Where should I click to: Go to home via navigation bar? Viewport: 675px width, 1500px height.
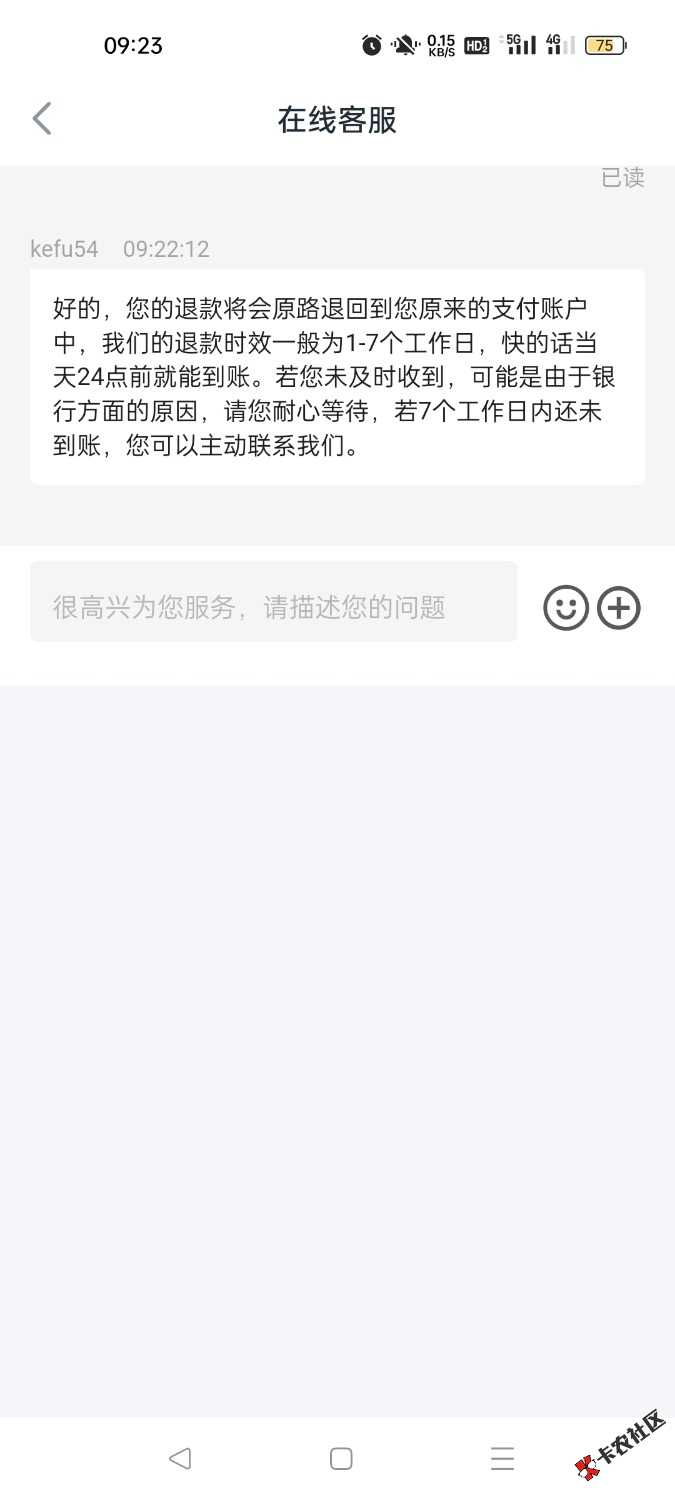341,1458
